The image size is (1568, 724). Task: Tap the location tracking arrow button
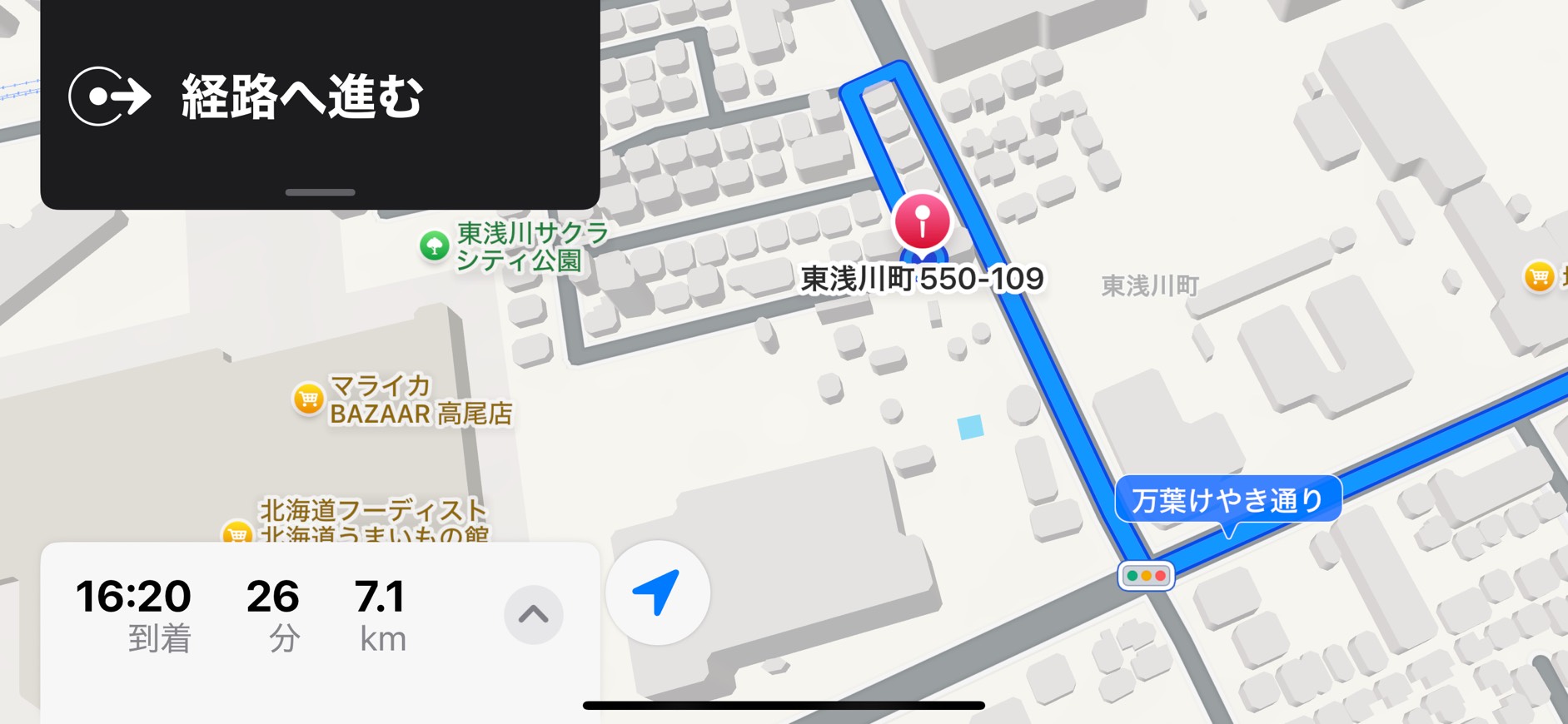[x=657, y=593]
